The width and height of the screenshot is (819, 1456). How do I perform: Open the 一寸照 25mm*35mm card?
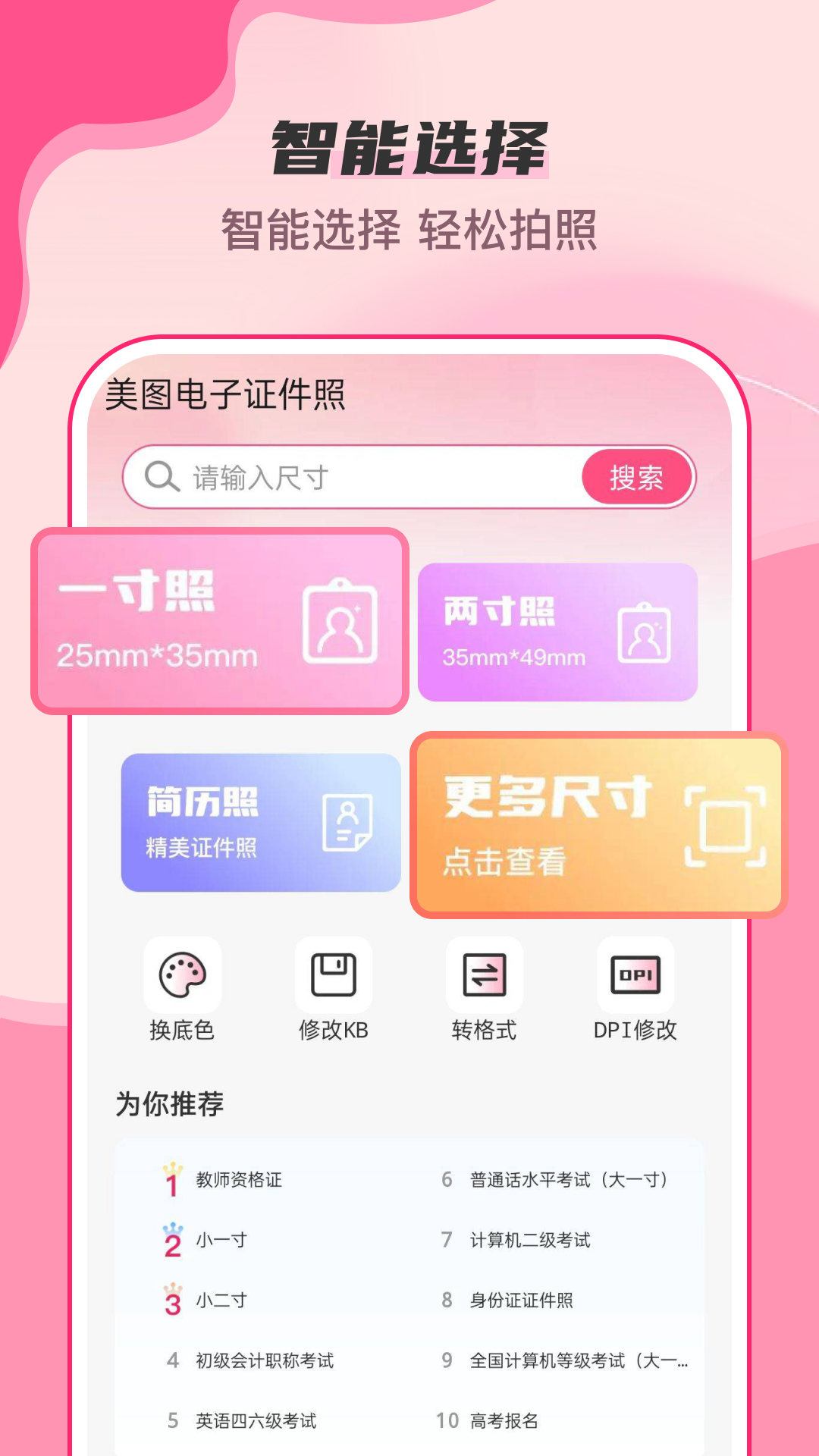pos(220,622)
